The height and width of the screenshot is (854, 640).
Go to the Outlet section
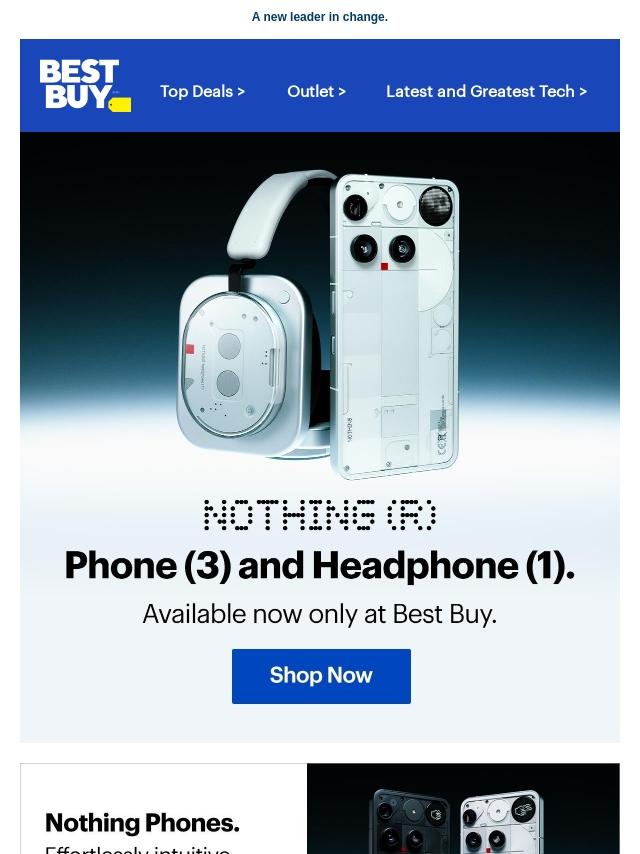tap(316, 91)
